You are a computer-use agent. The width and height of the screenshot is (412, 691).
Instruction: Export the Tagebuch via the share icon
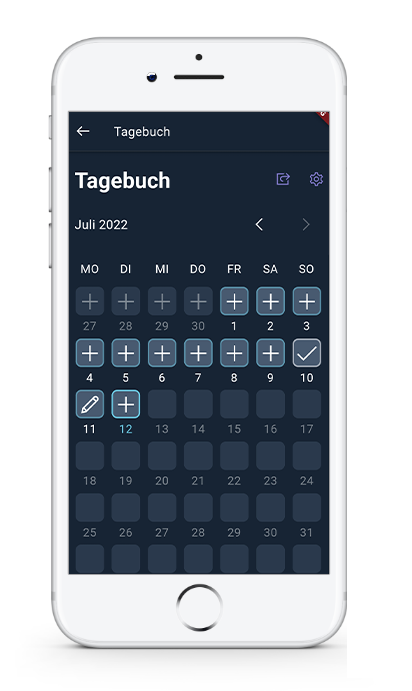[283, 179]
